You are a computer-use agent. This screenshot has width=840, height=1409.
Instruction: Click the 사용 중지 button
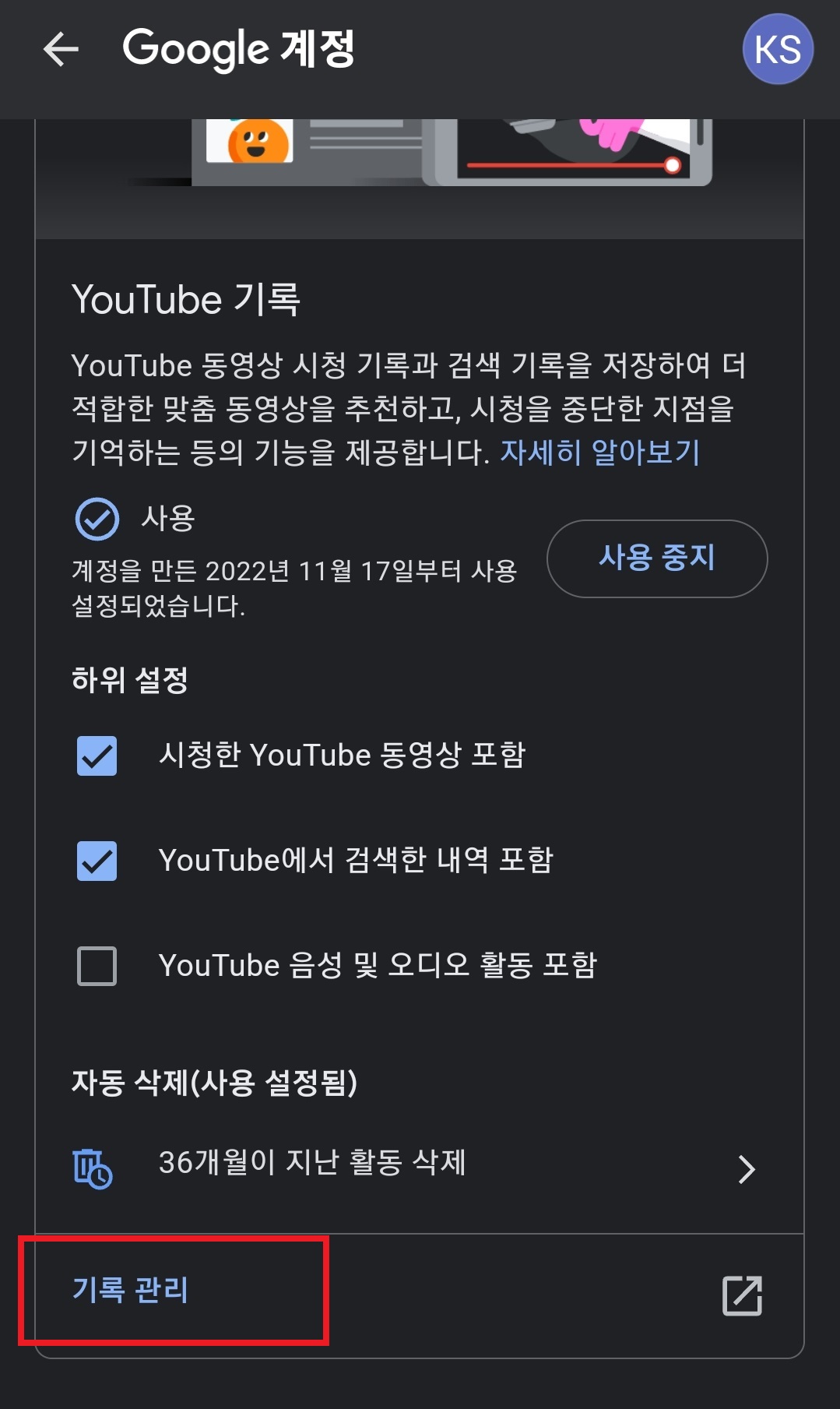(x=657, y=558)
